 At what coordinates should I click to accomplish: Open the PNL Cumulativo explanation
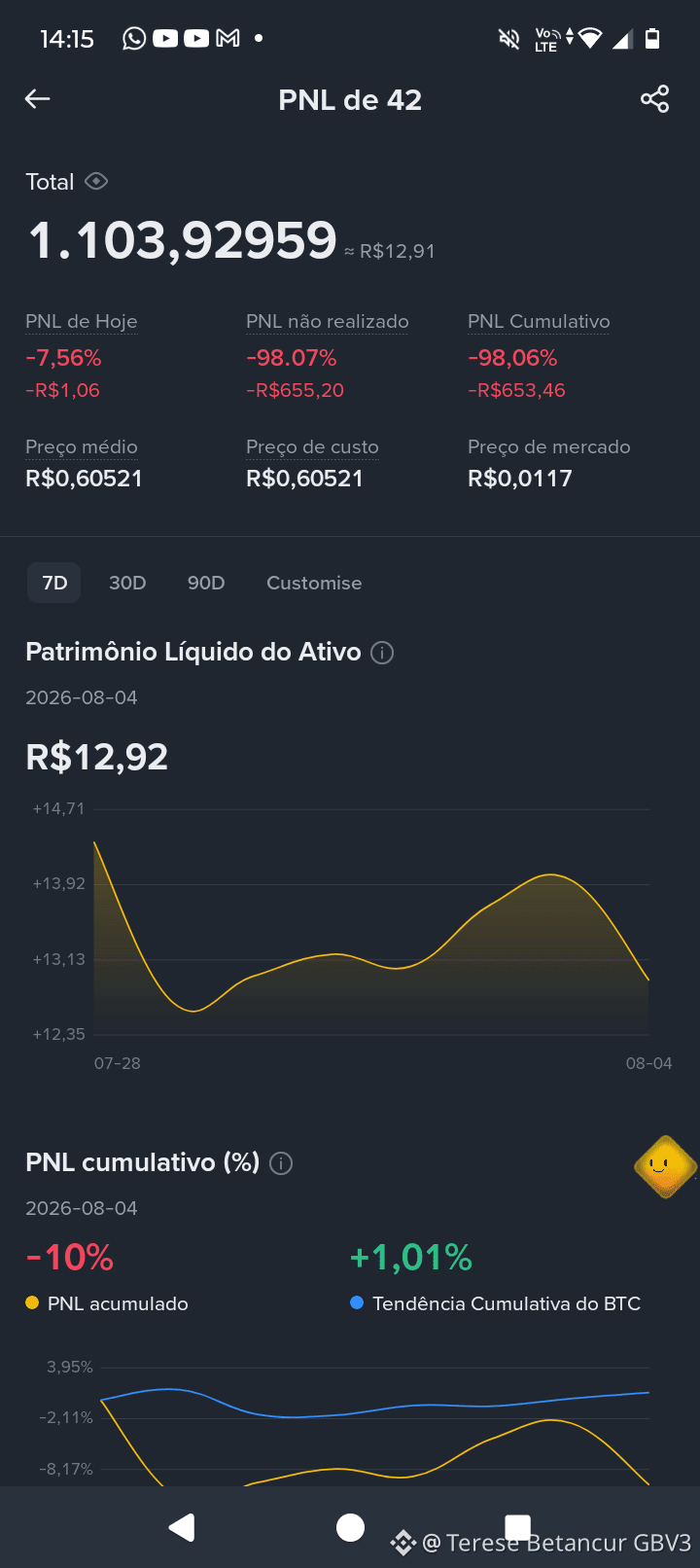coord(539,322)
